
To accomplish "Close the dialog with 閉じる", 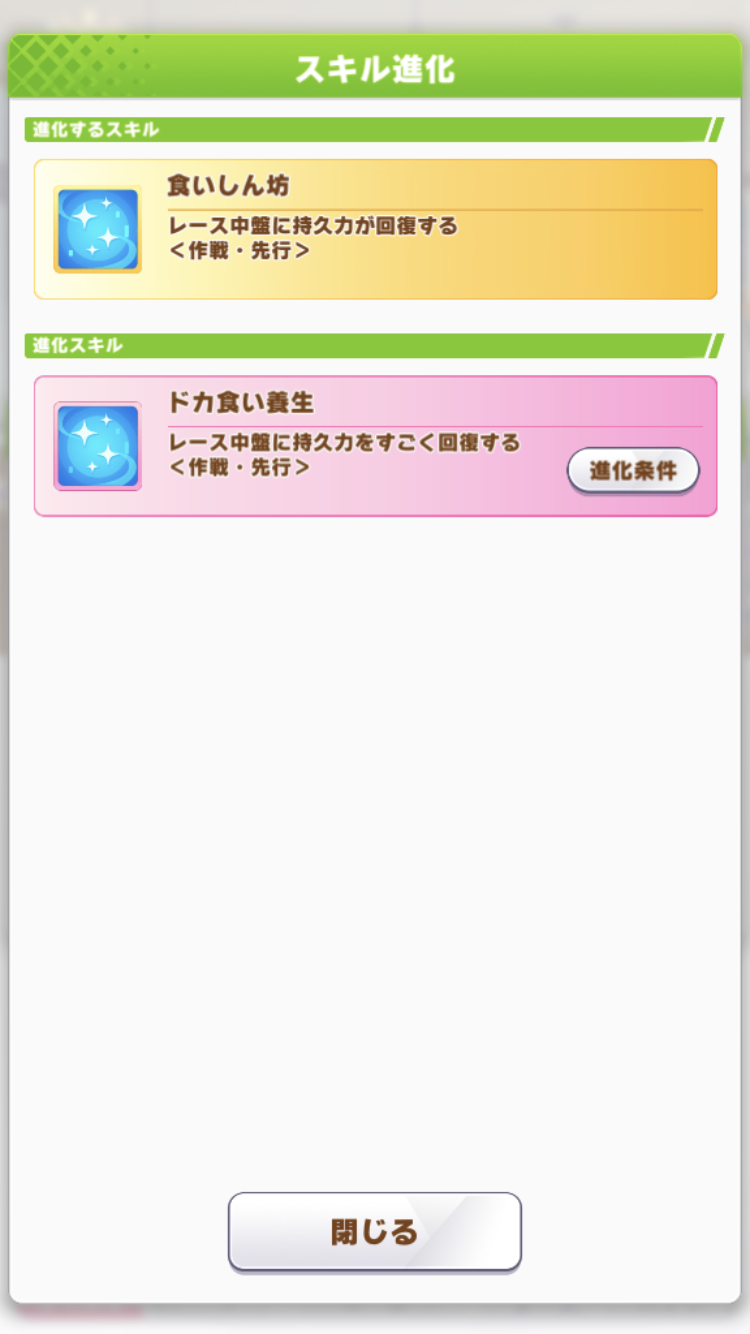I will pyautogui.click(x=374, y=1231).
